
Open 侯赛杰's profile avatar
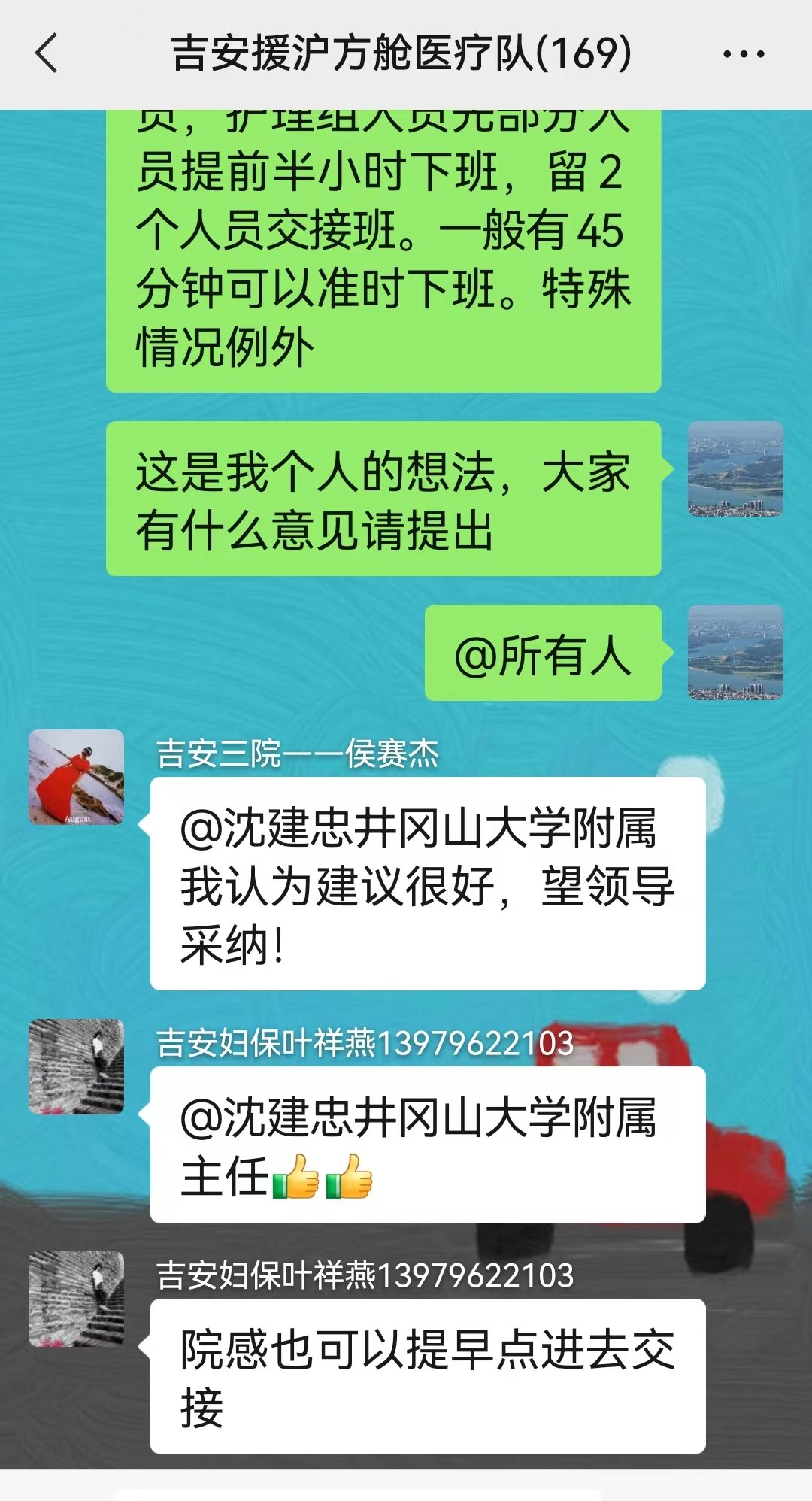[76, 777]
